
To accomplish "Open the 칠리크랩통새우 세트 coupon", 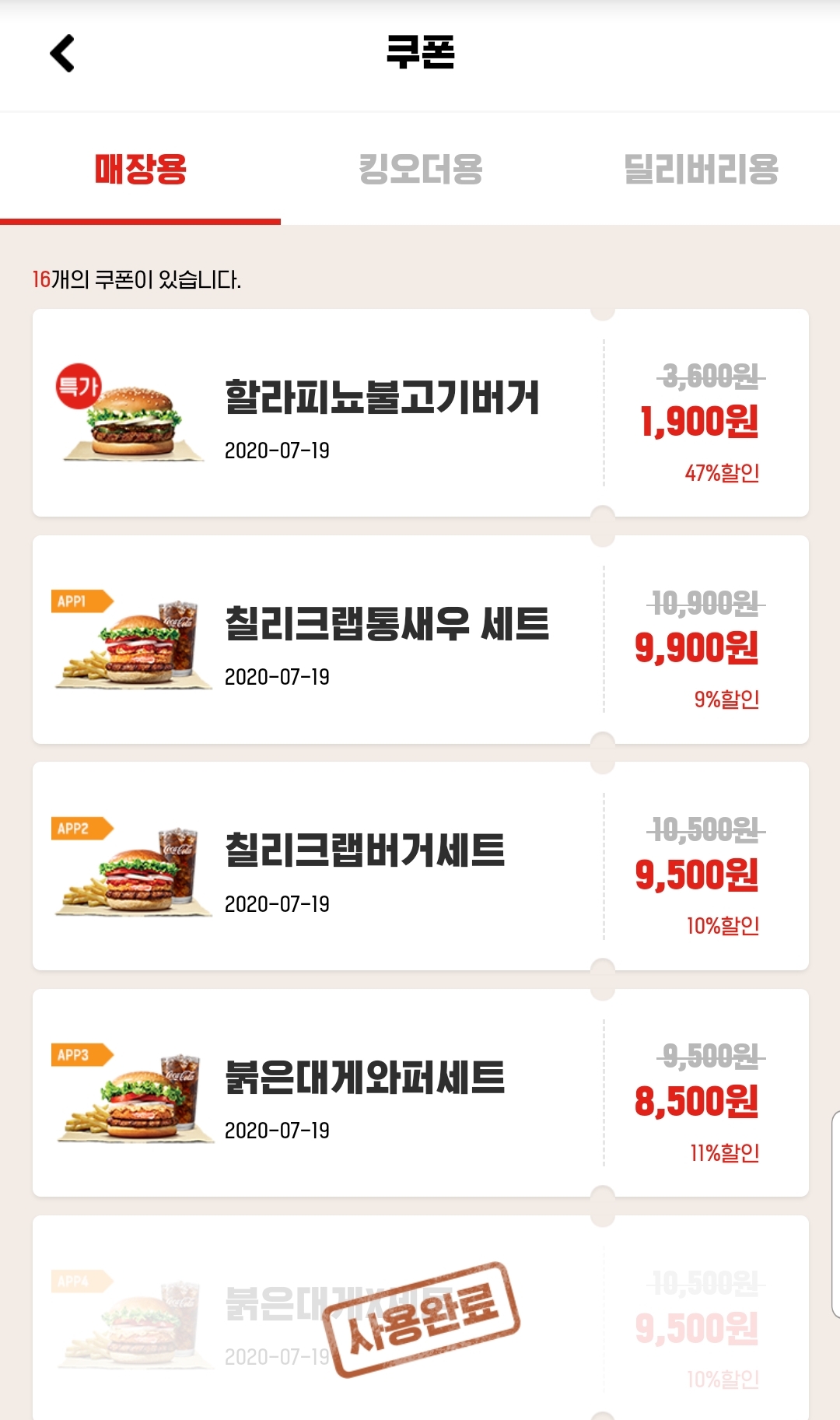I will pos(420,640).
